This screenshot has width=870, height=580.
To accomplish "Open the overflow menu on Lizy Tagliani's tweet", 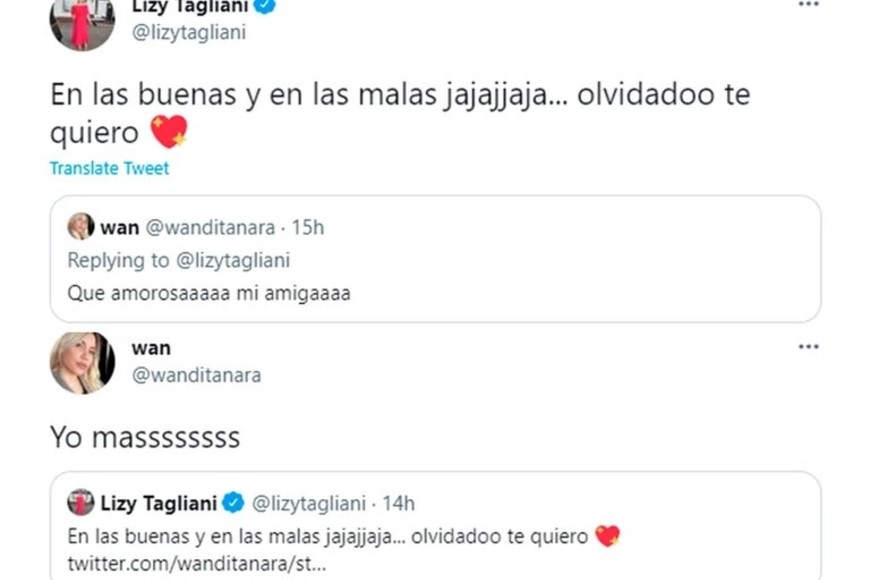I will [808, 5].
